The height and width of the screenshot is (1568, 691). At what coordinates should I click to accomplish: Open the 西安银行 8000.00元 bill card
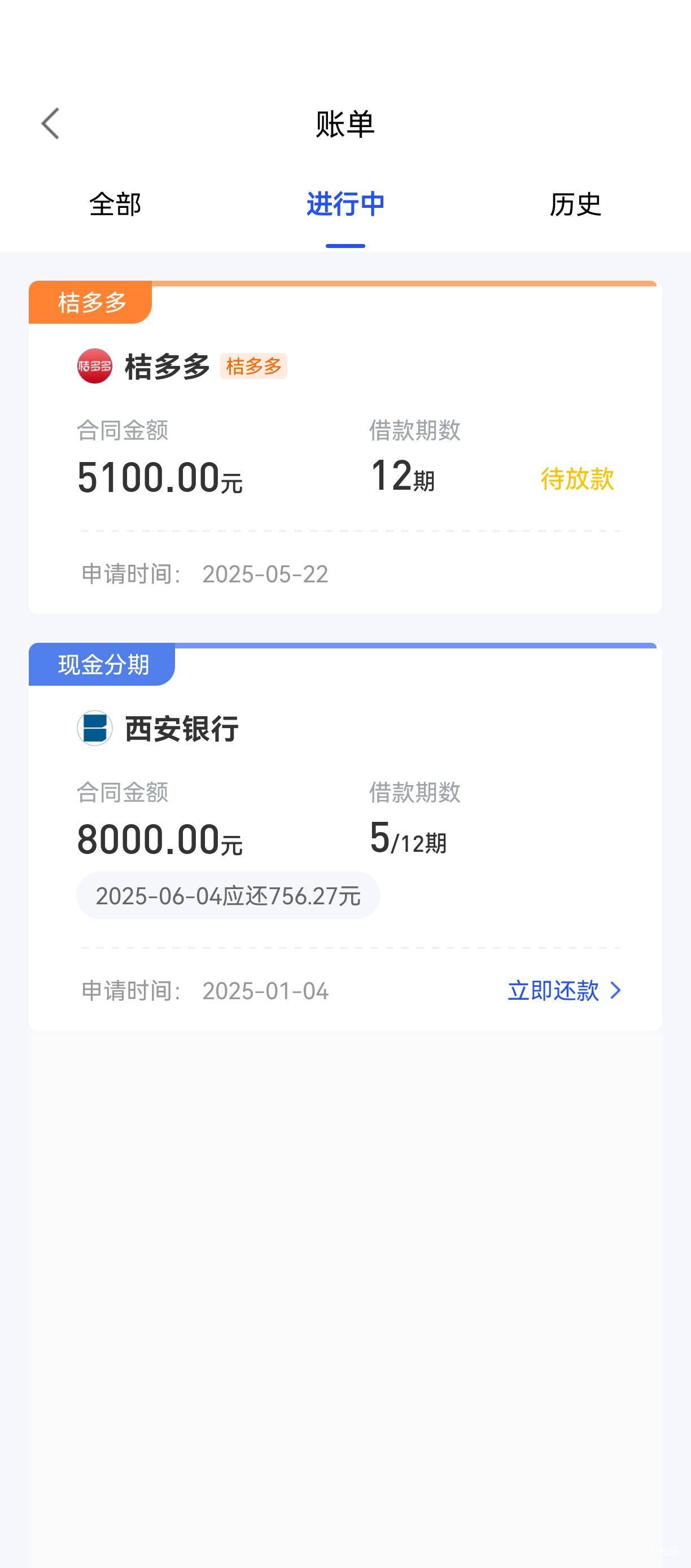tap(345, 837)
